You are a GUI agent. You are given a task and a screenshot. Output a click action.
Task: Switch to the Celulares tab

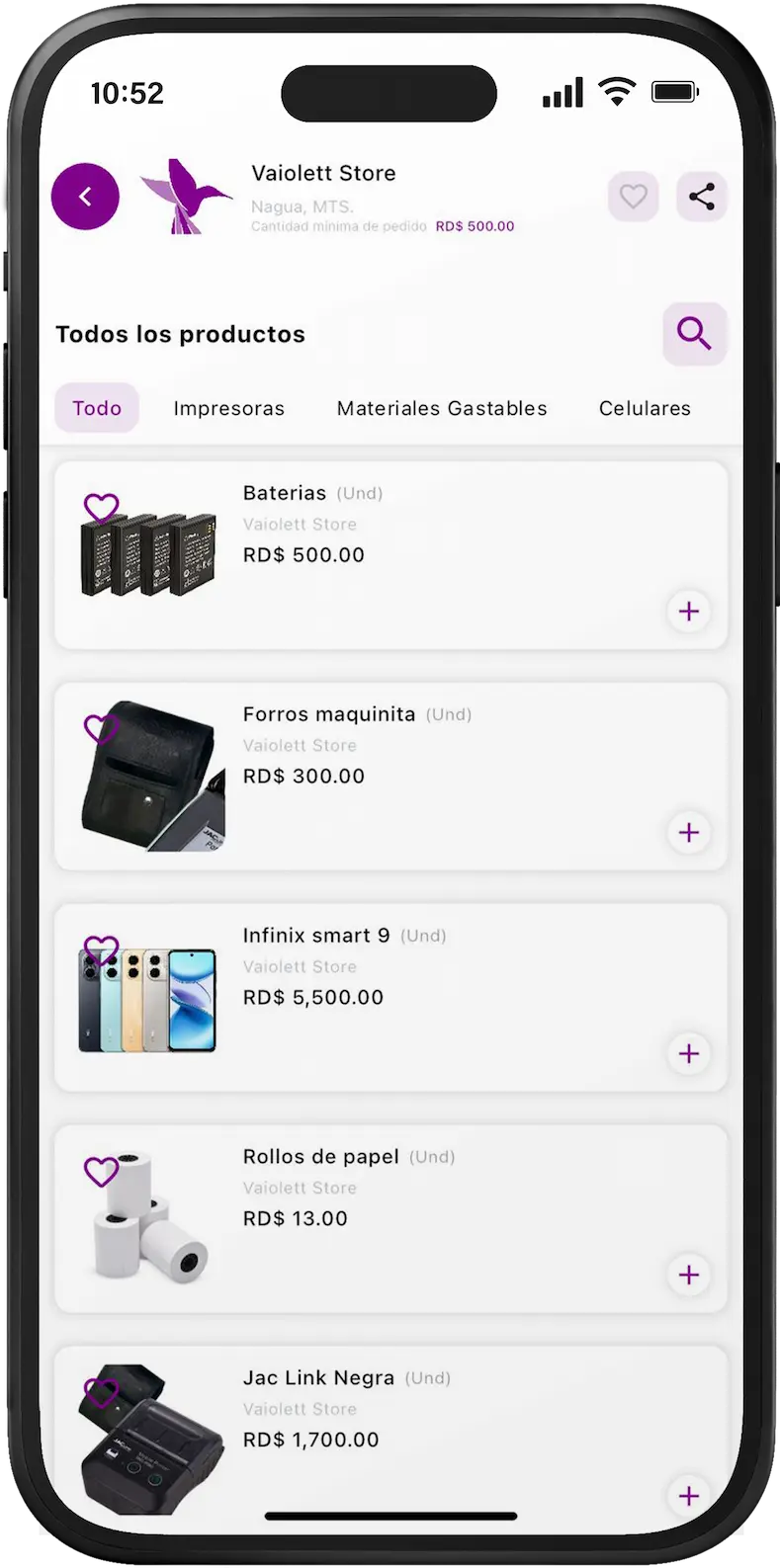click(645, 408)
